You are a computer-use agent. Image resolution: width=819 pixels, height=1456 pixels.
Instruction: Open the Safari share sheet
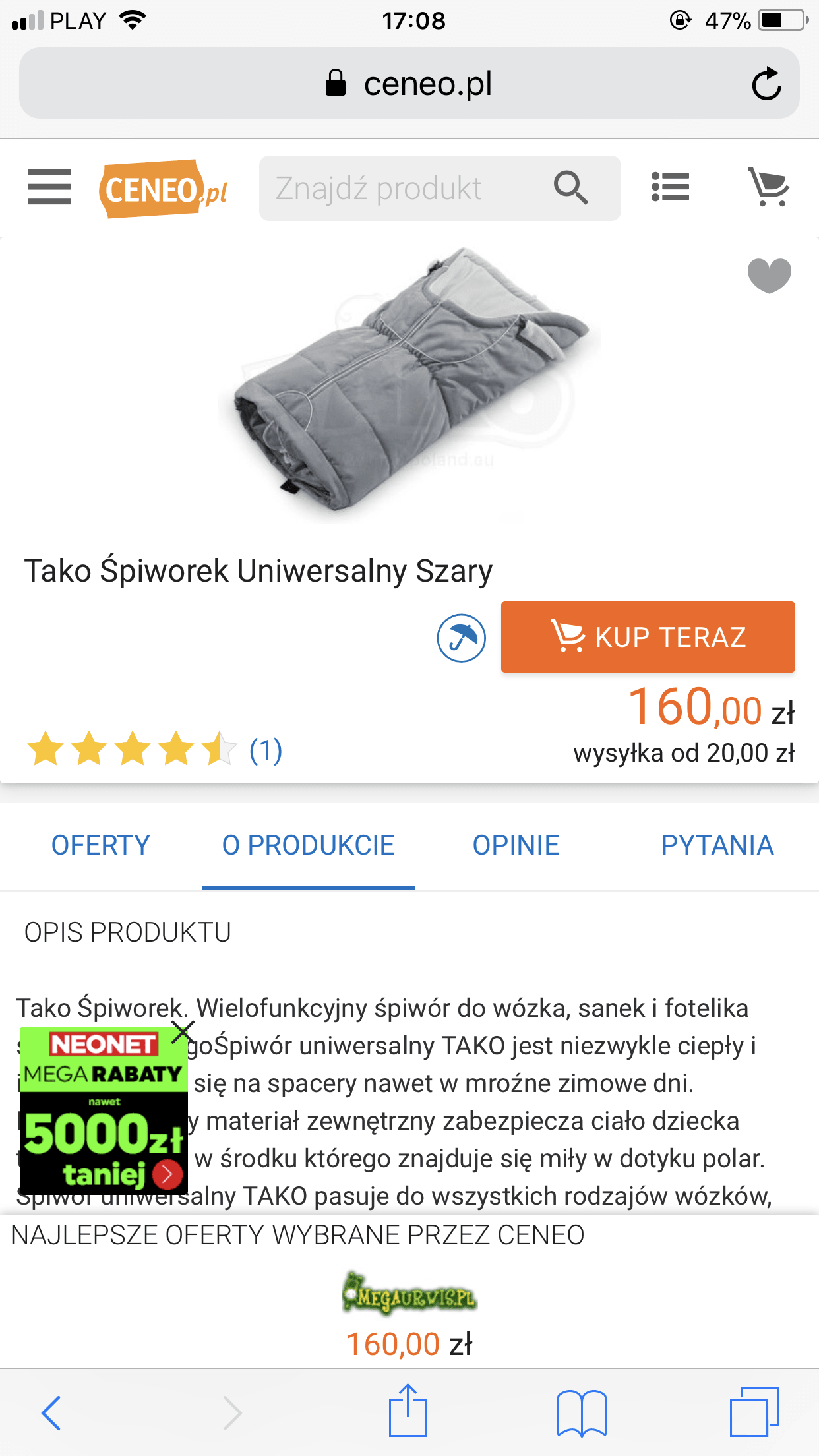(408, 1411)
